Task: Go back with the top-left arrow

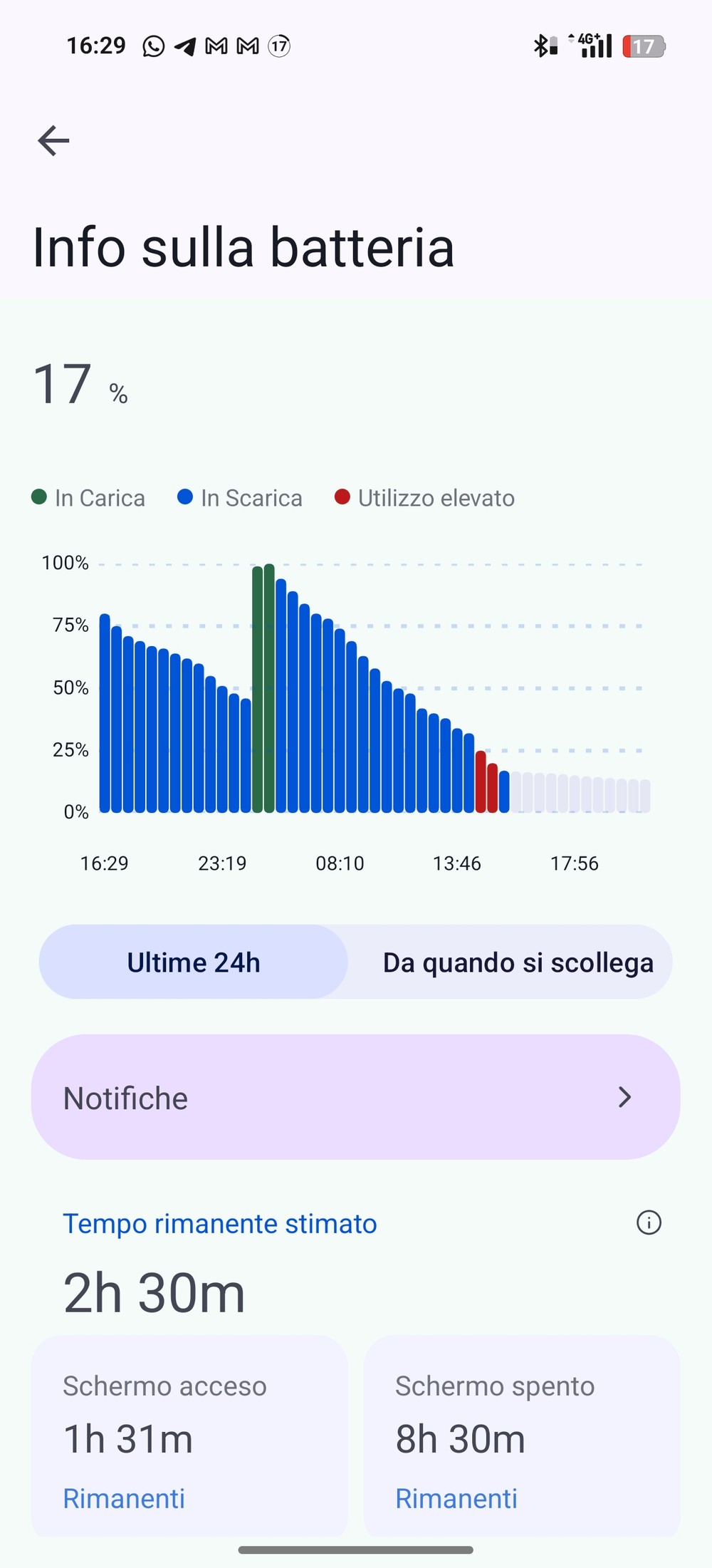Action: coord(53,140)
